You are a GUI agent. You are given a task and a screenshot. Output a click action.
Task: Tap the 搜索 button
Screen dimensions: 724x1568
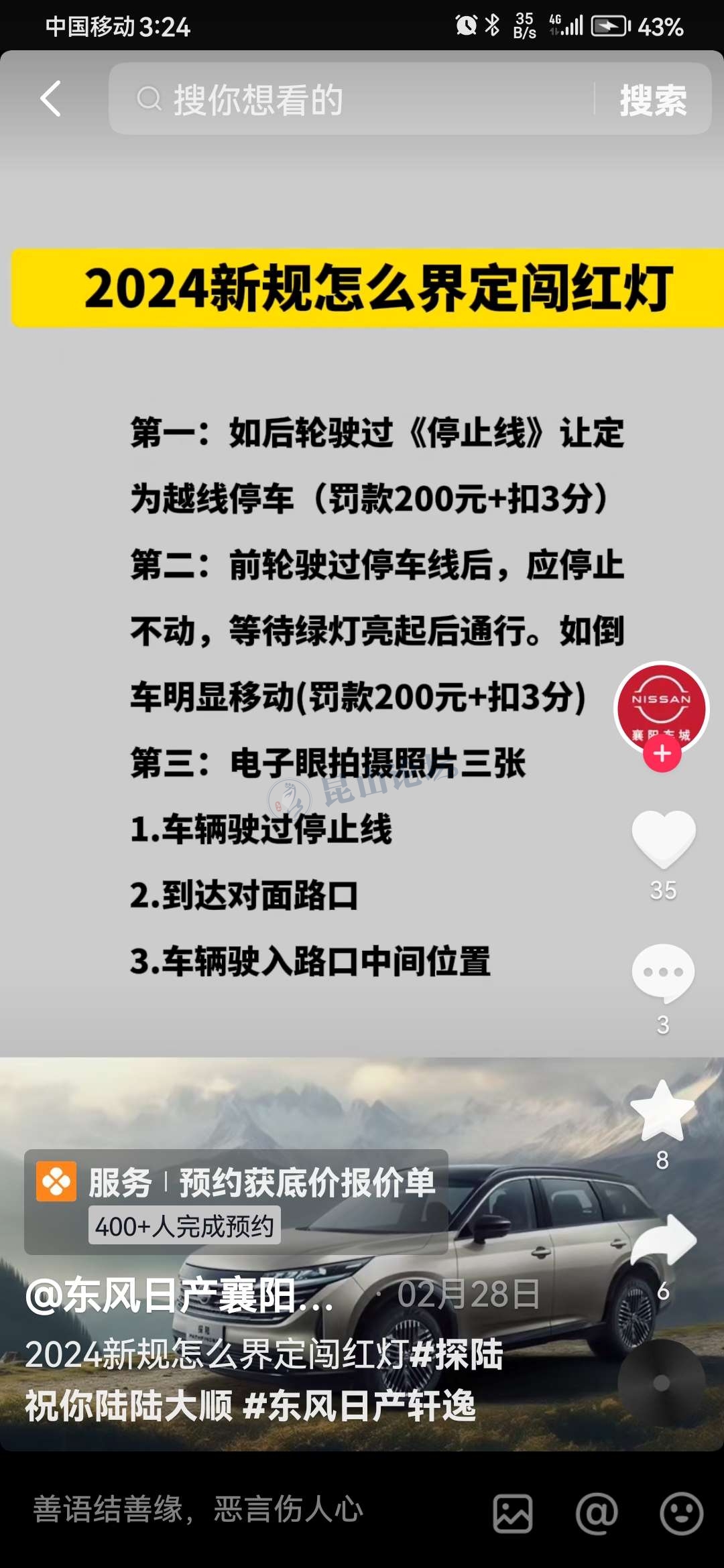click(x=653, y=101)
